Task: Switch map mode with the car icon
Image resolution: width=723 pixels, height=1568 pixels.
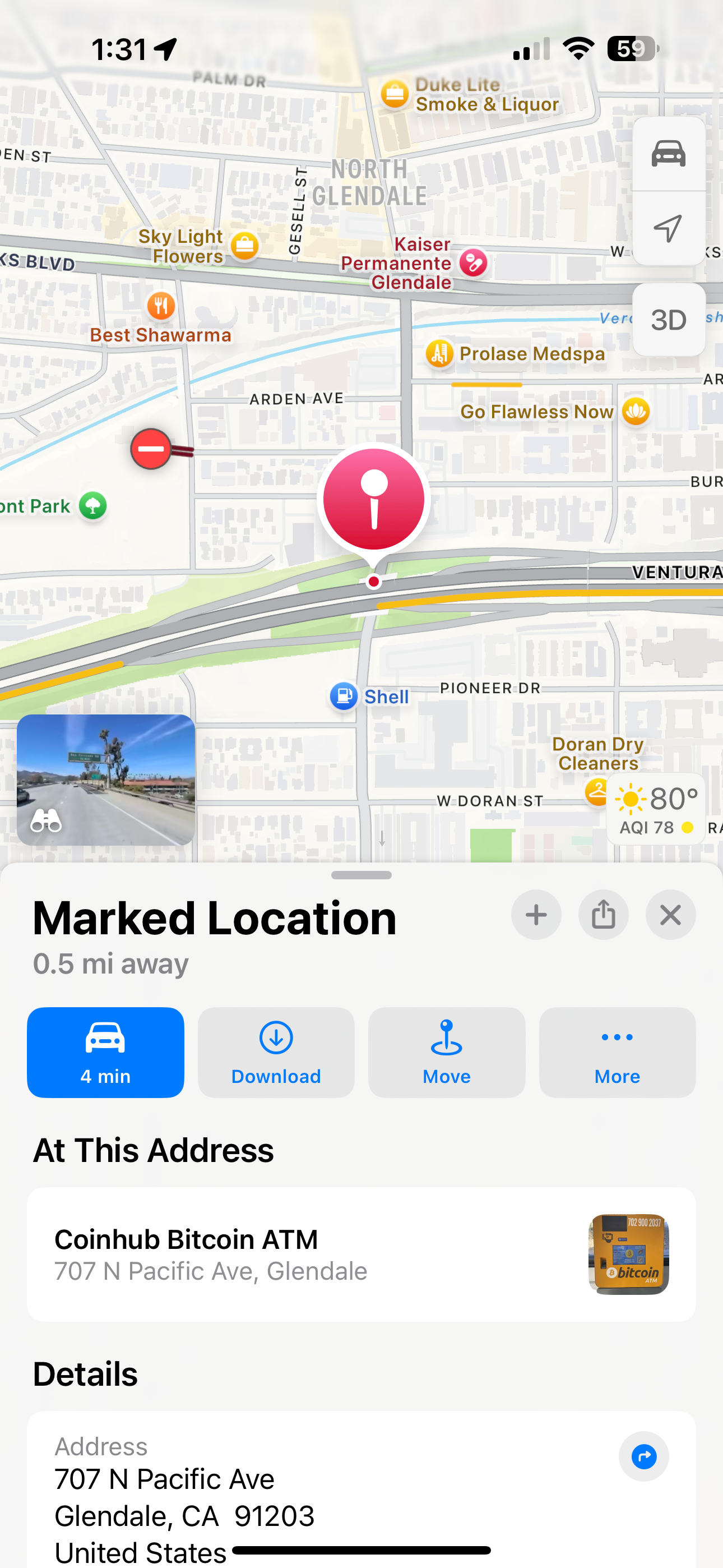Action: coord(668,154)
